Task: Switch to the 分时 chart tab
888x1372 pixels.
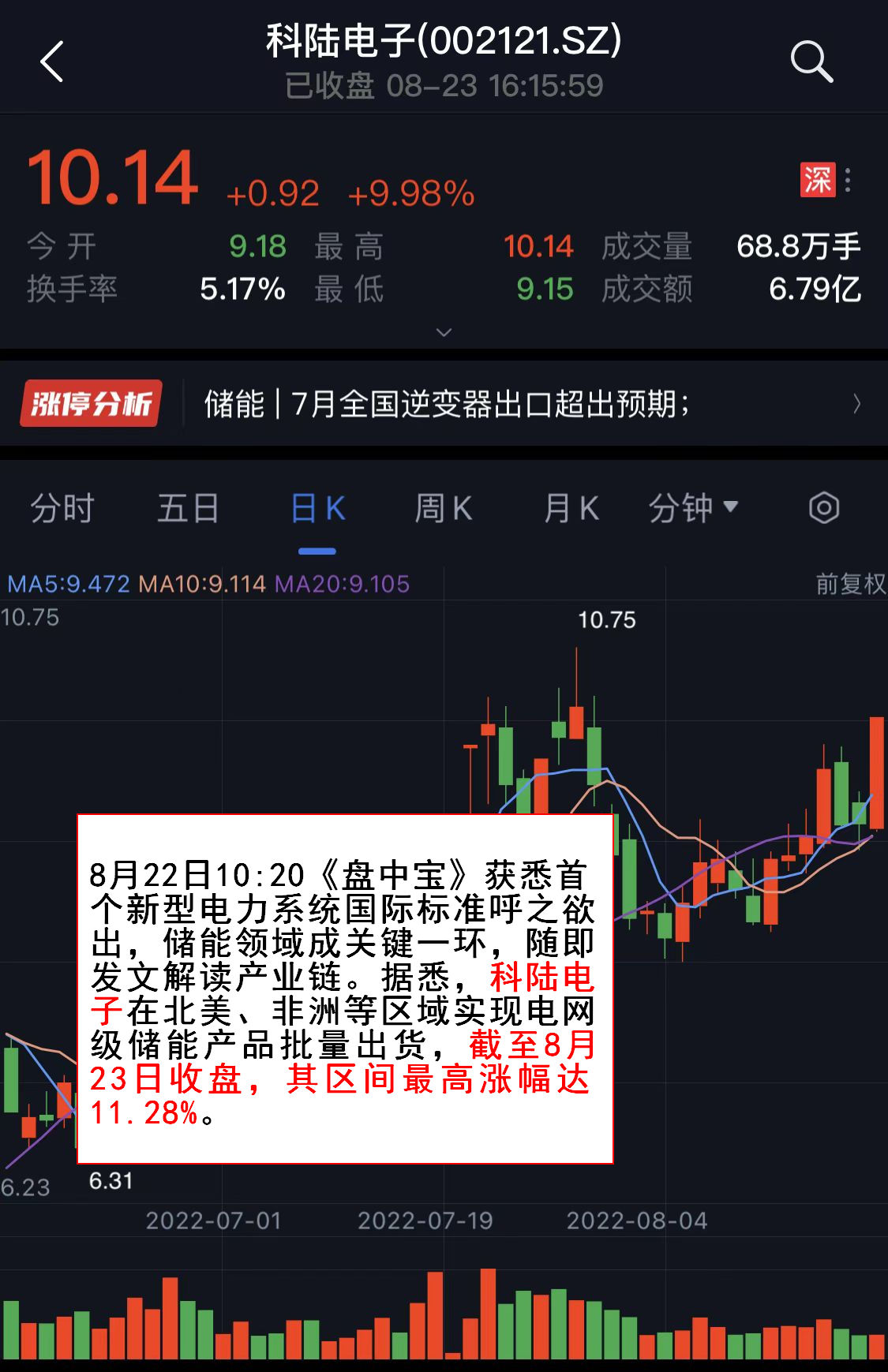Action: (x=62, y=508)
